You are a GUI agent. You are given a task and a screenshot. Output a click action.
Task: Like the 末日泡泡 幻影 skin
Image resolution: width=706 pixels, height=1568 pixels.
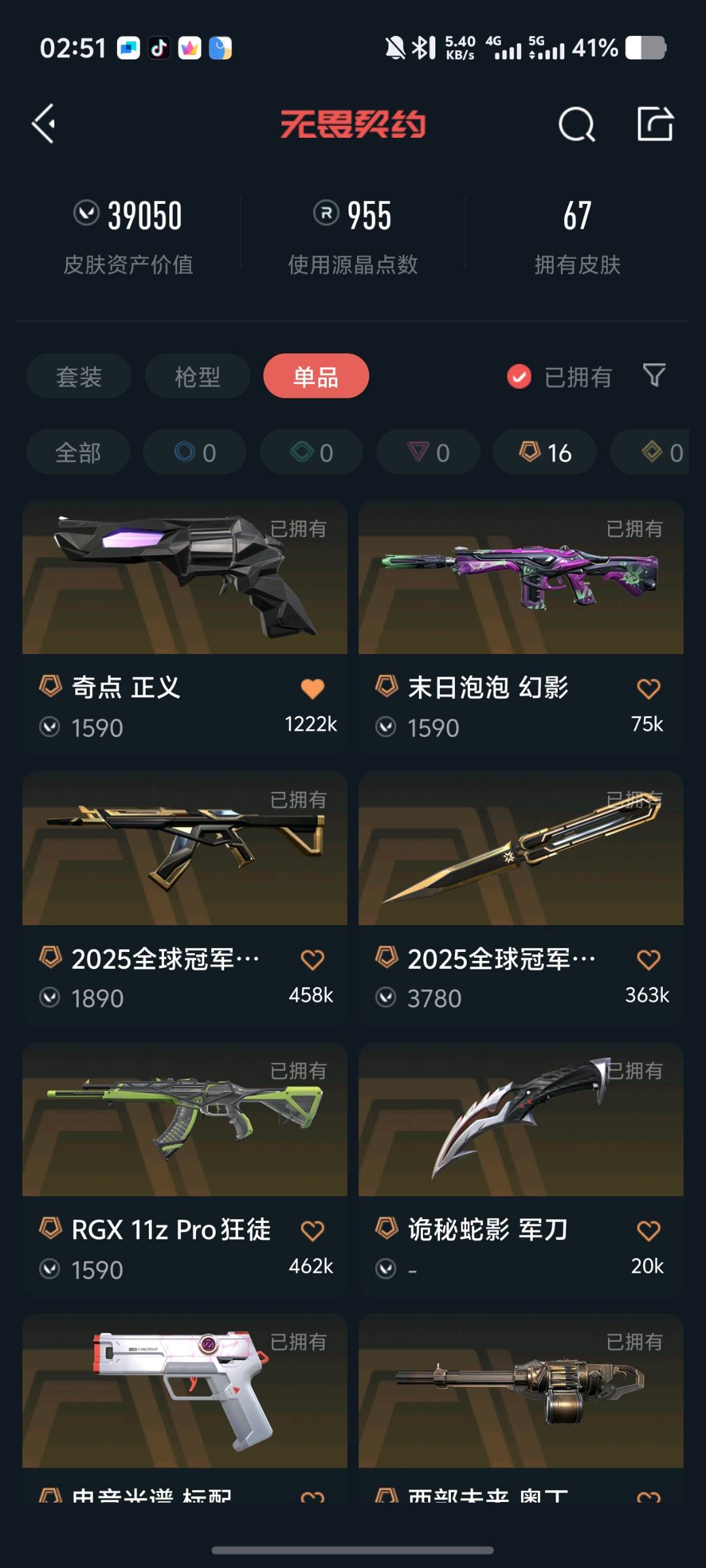point(648,689)
